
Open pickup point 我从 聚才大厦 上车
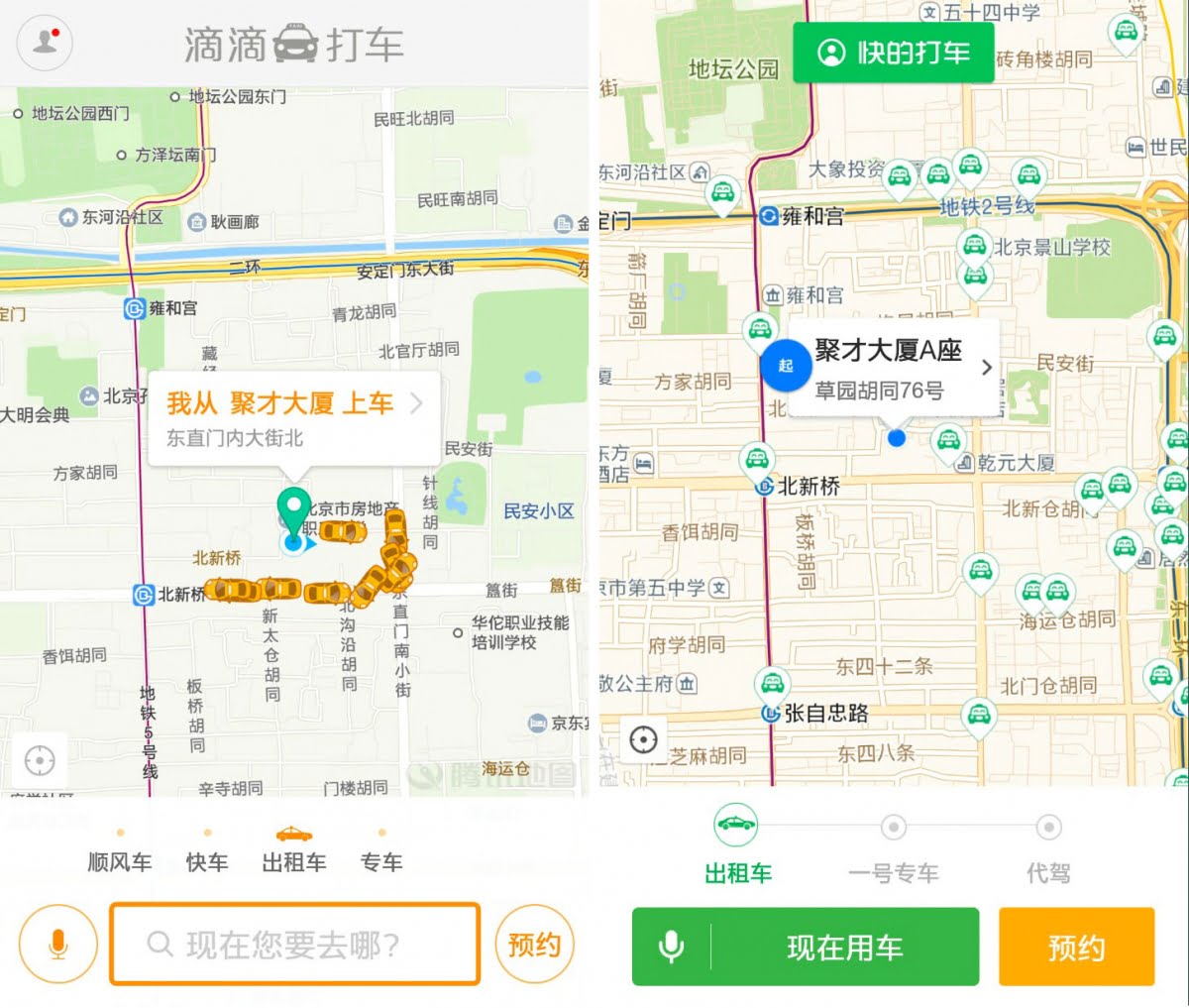tap(293, 418)
